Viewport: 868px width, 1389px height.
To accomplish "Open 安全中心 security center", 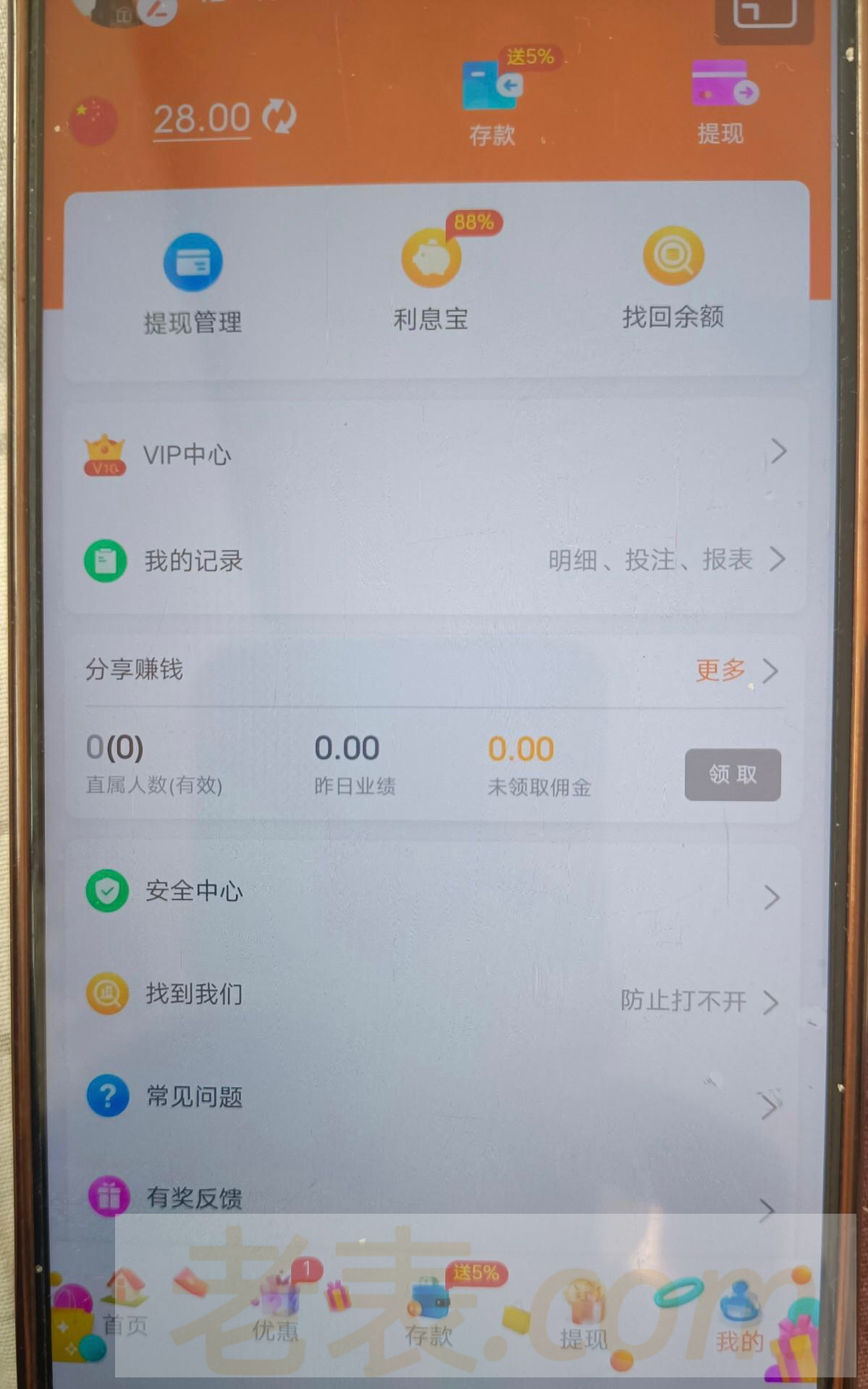I will pos(434,892).
